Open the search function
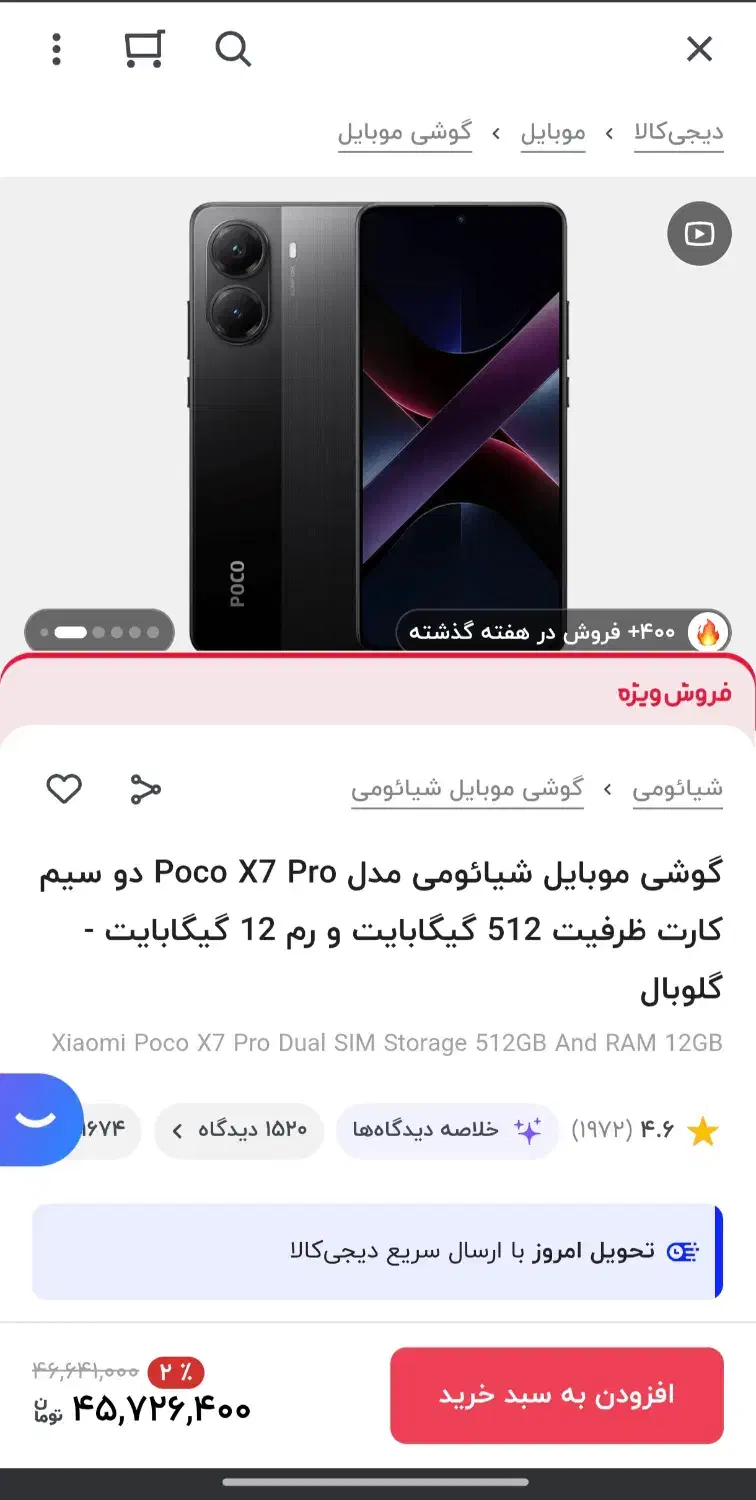756x1500 pixels. (233, 50)
